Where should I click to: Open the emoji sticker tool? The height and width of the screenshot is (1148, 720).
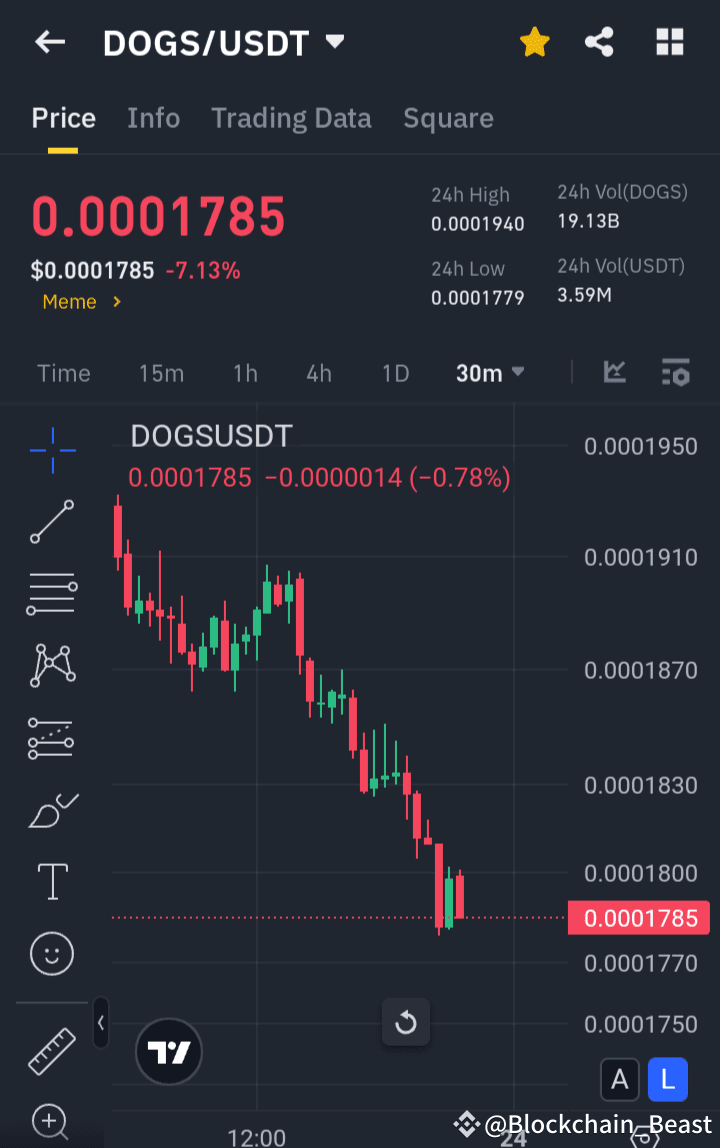point(51,954)
